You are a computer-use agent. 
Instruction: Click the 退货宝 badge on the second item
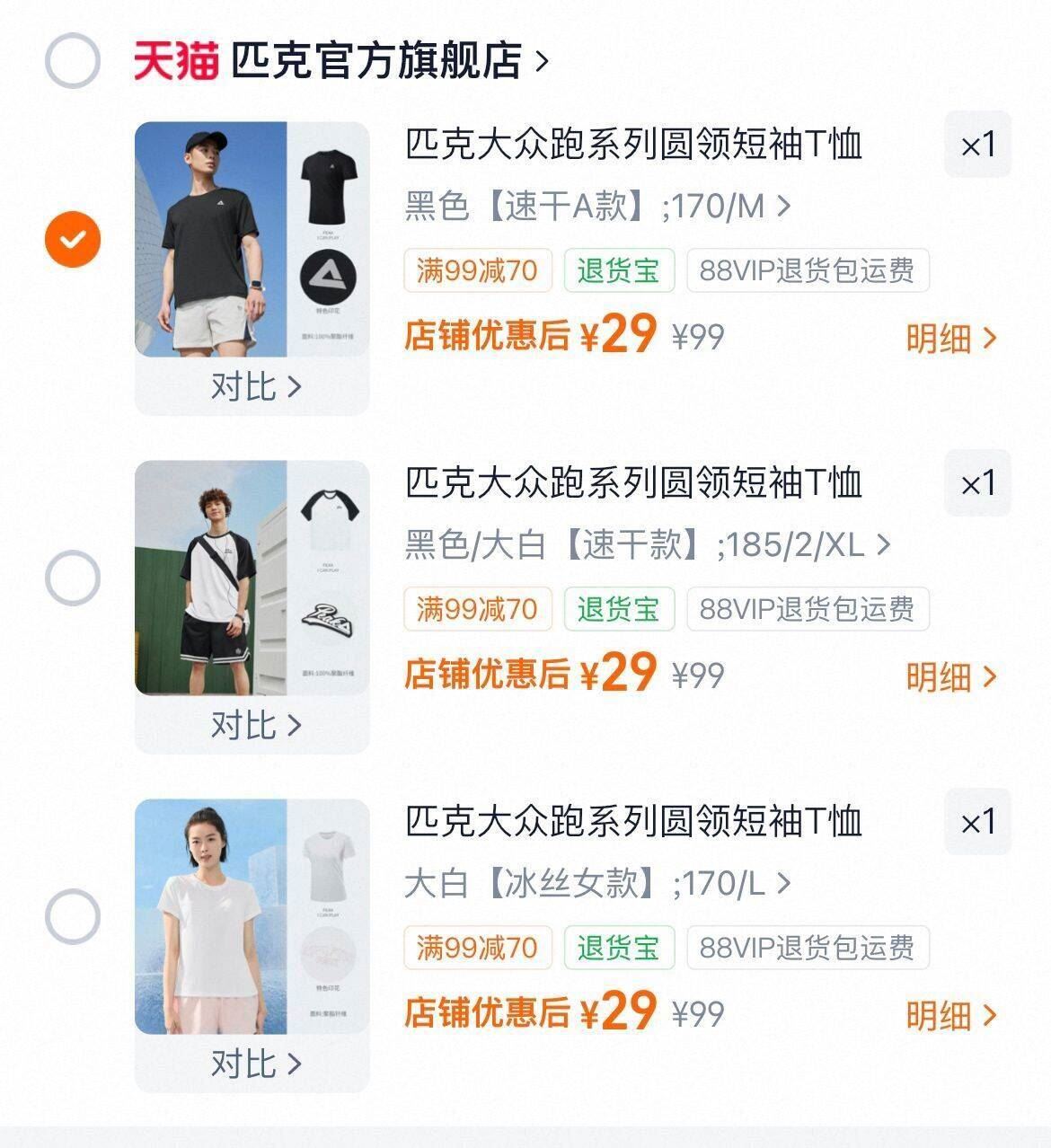point(618,609)
